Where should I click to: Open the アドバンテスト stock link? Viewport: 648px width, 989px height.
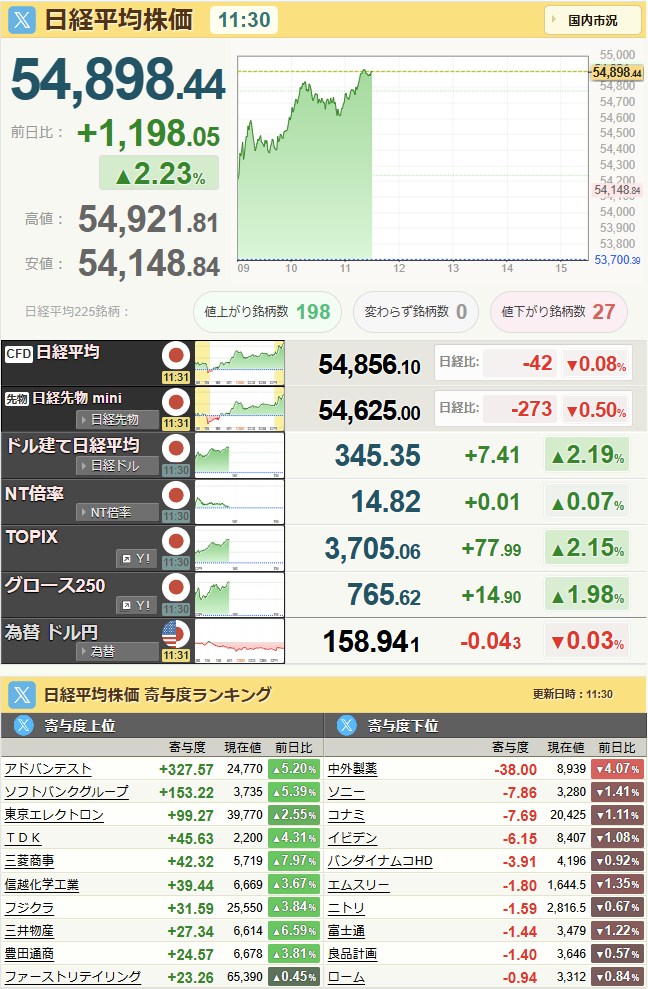[48, 769]
